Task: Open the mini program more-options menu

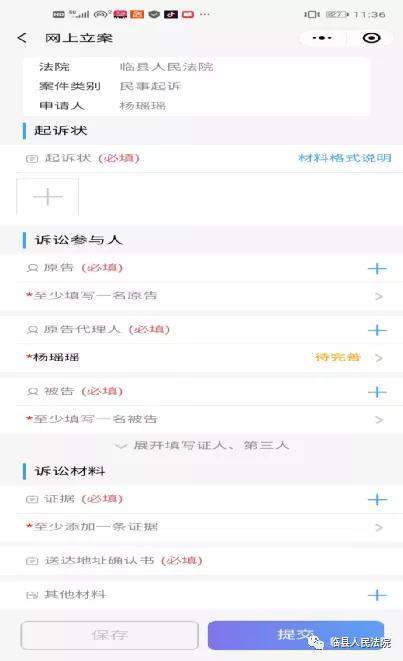Action: point(322,38)
